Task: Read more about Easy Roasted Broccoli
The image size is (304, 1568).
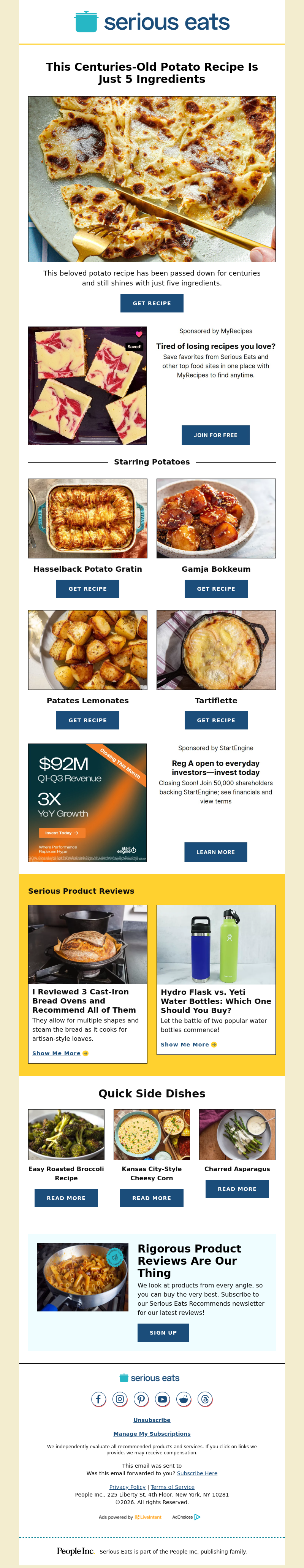Action: tap(66, 1198)
